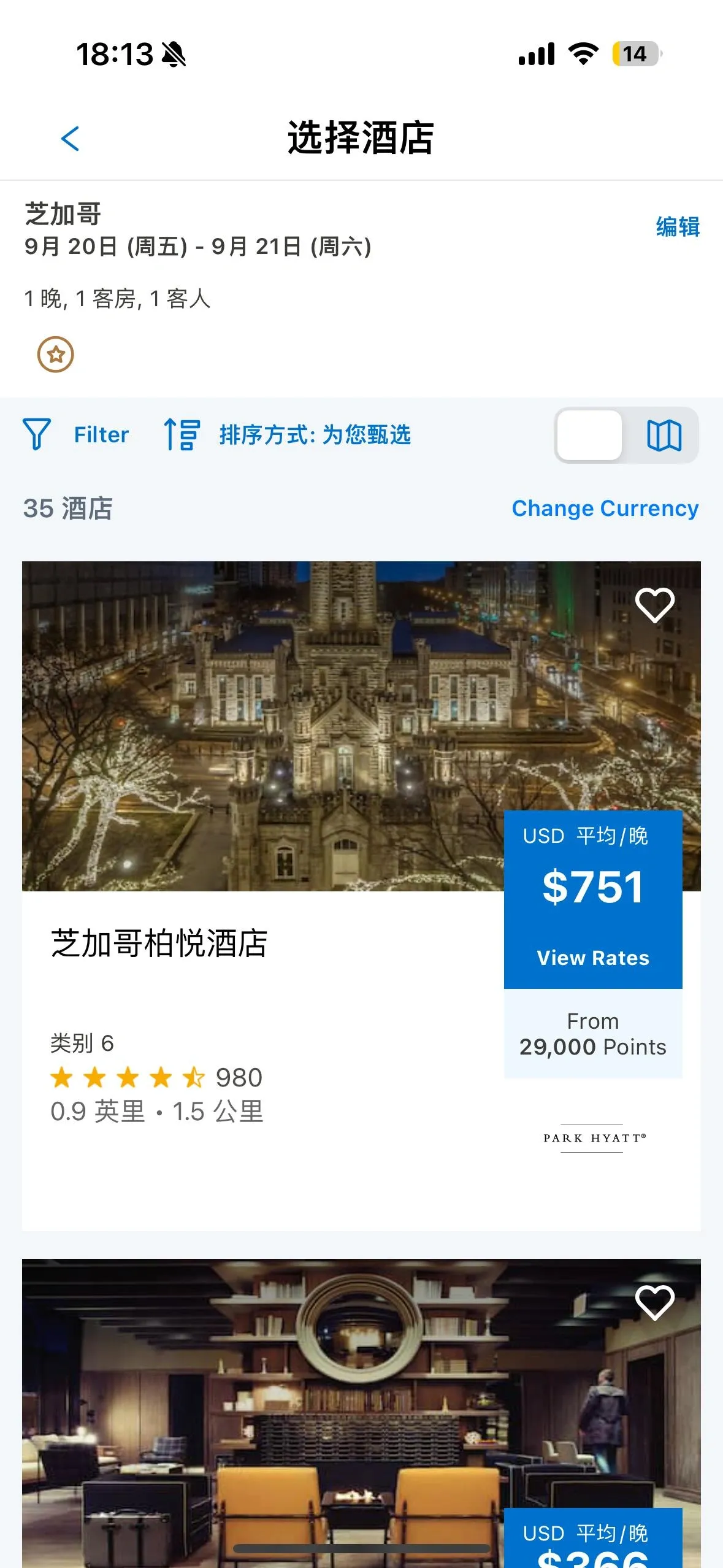Tap the star badge icon under guest details
Viewport: 723px width, 1568px height.
(56, 355)
